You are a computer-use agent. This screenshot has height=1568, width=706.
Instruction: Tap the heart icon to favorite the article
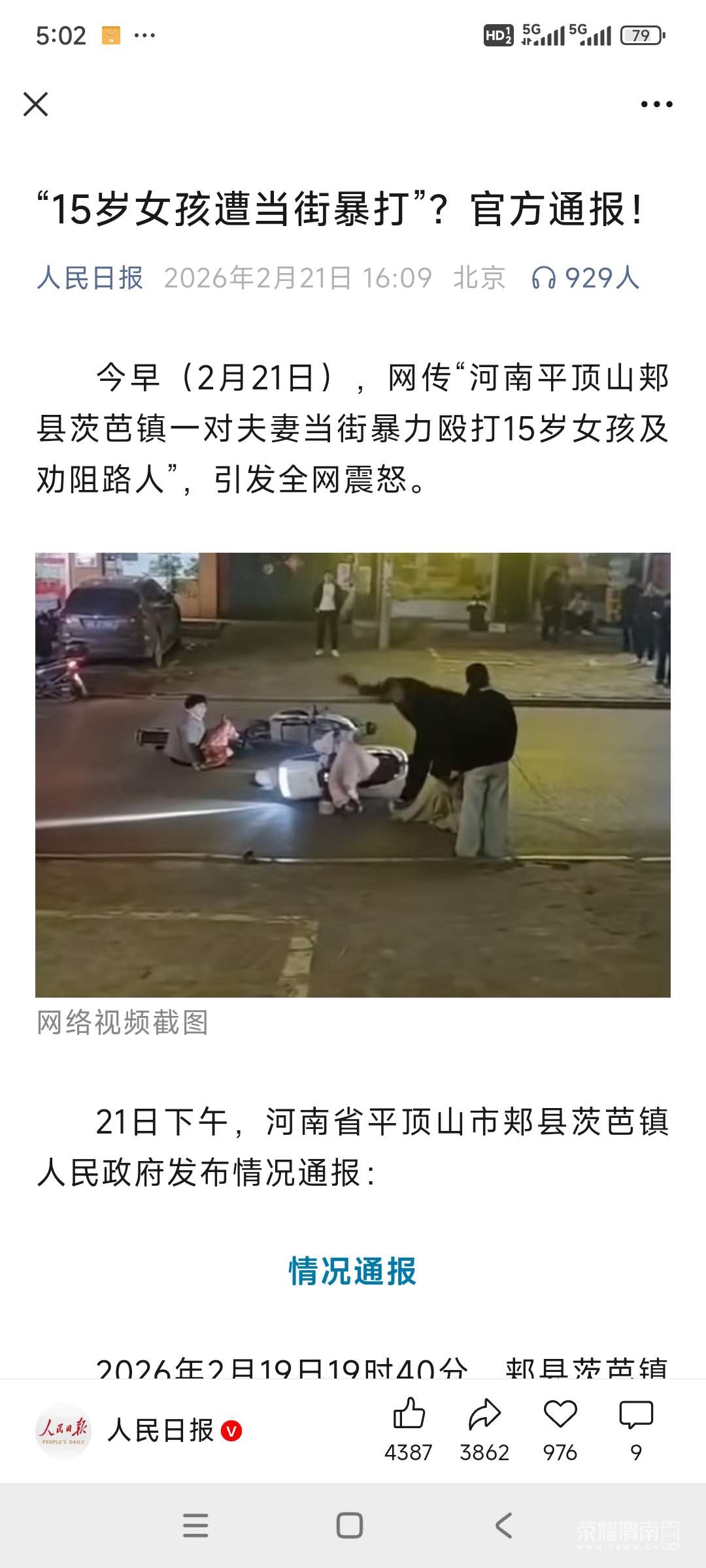(560, 1415)
